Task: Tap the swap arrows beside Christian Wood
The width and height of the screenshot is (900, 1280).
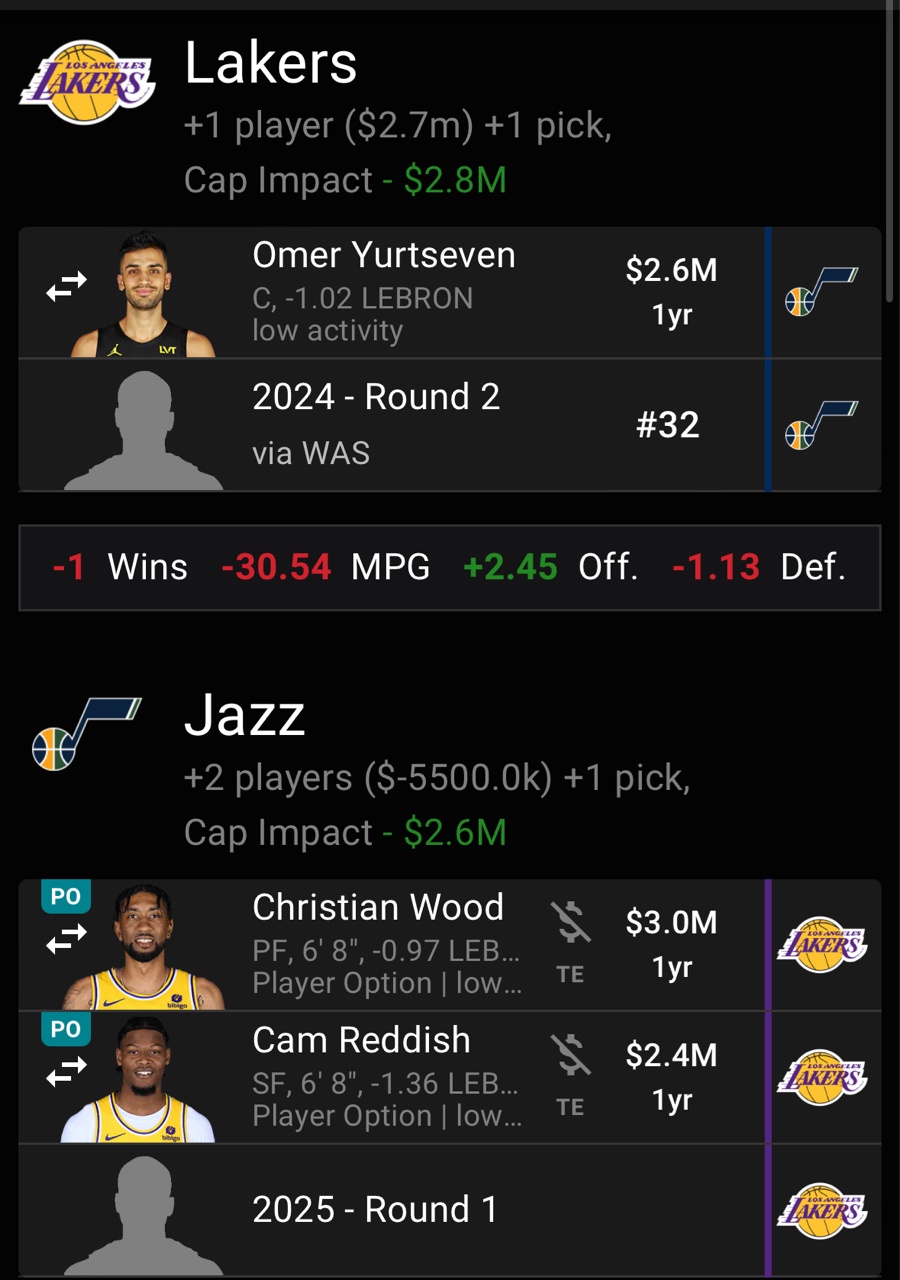Action: coord(66,939)
